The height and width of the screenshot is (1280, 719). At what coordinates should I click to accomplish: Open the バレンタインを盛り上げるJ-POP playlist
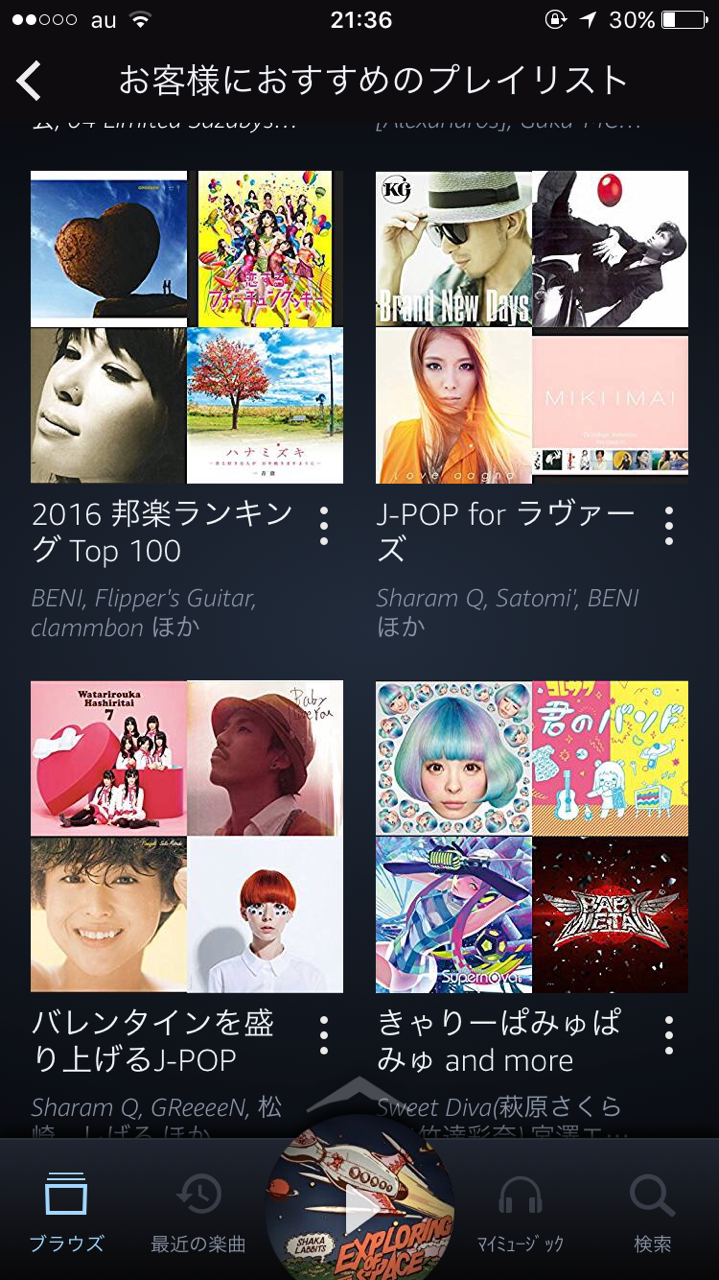(187, 836)
